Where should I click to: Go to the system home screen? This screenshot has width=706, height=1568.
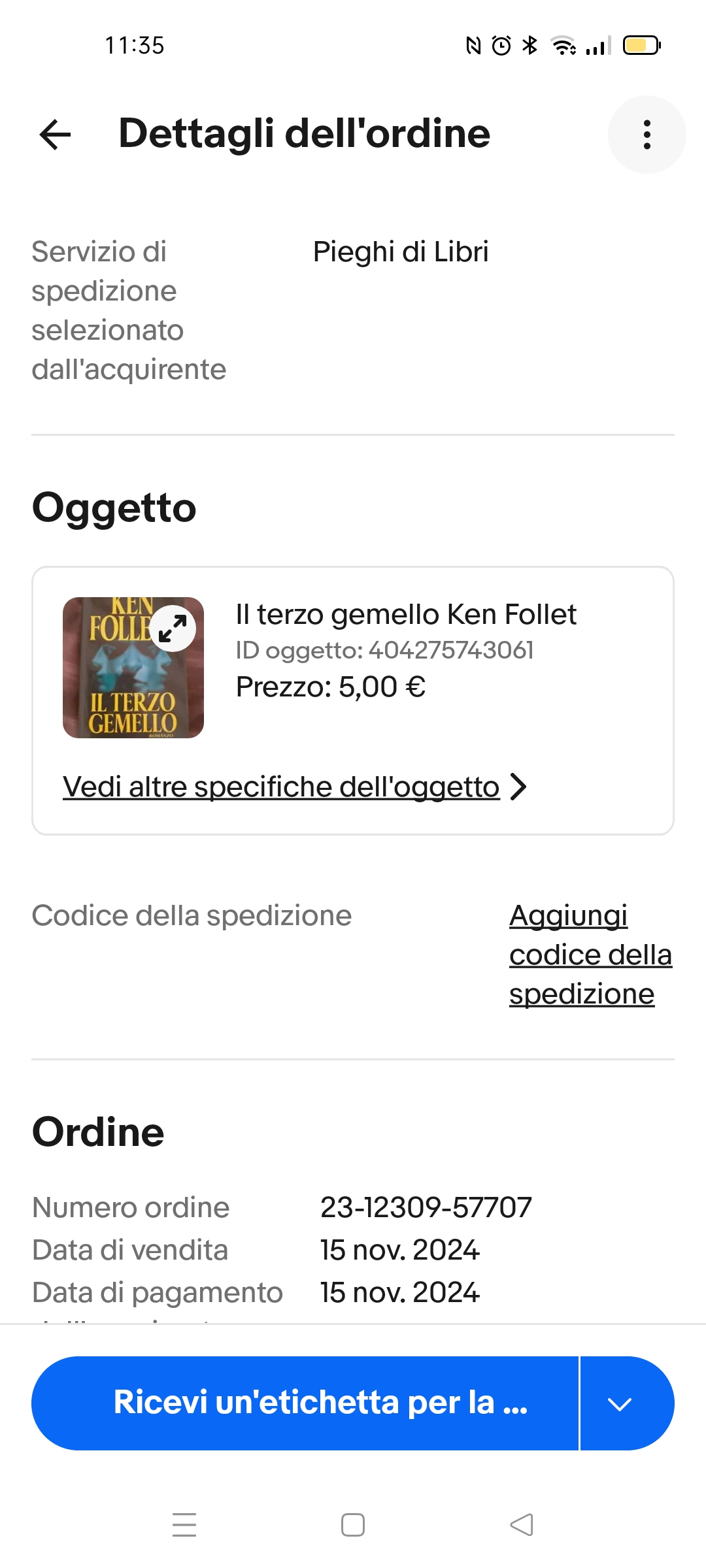pyautogui.click(x=353, y=1525)
